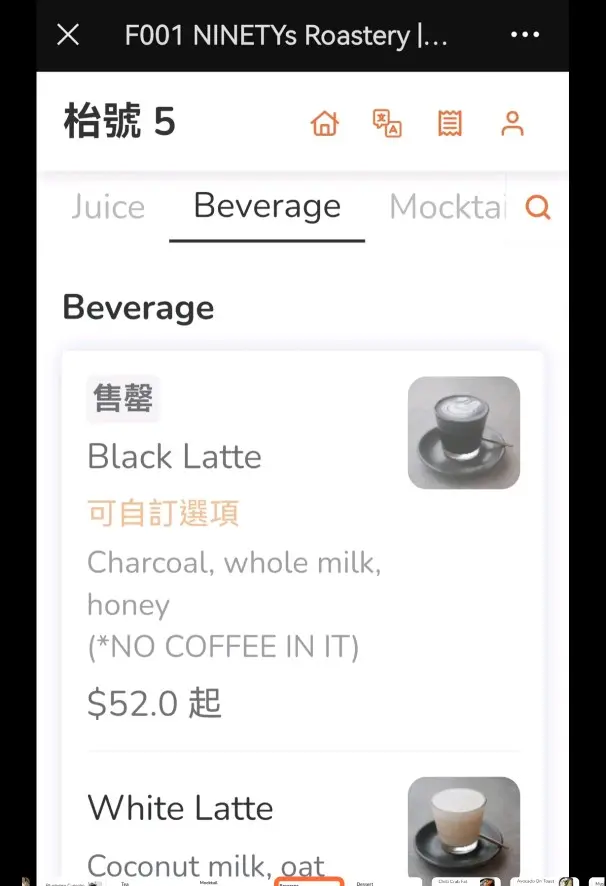The image size is (606, 886).
Task: Close the NINETYs Roastery mini-program page
Action: click(68, 36)
